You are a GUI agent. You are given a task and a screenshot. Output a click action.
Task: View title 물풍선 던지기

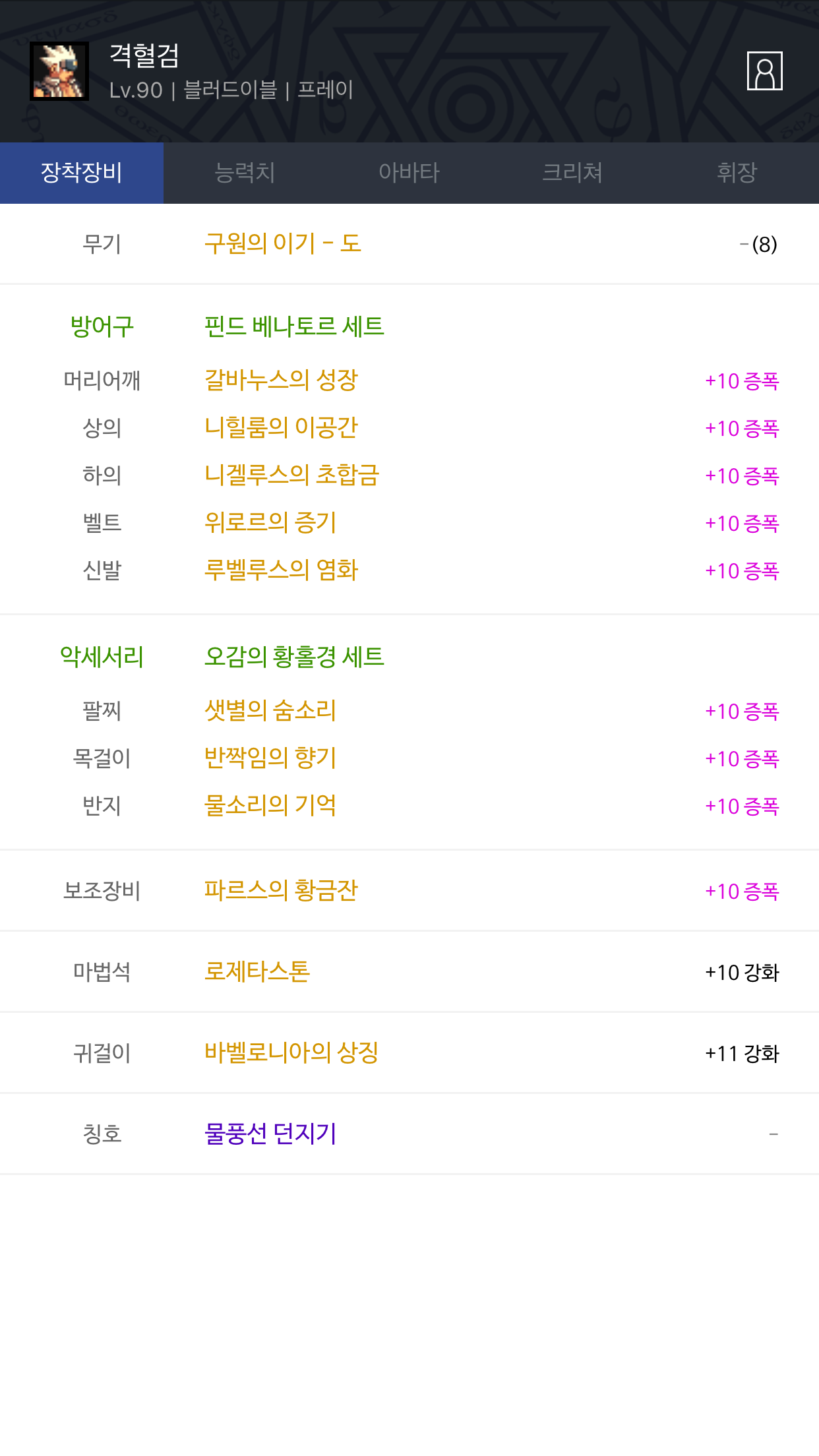pyautogui.click(x=270, y=1134)
